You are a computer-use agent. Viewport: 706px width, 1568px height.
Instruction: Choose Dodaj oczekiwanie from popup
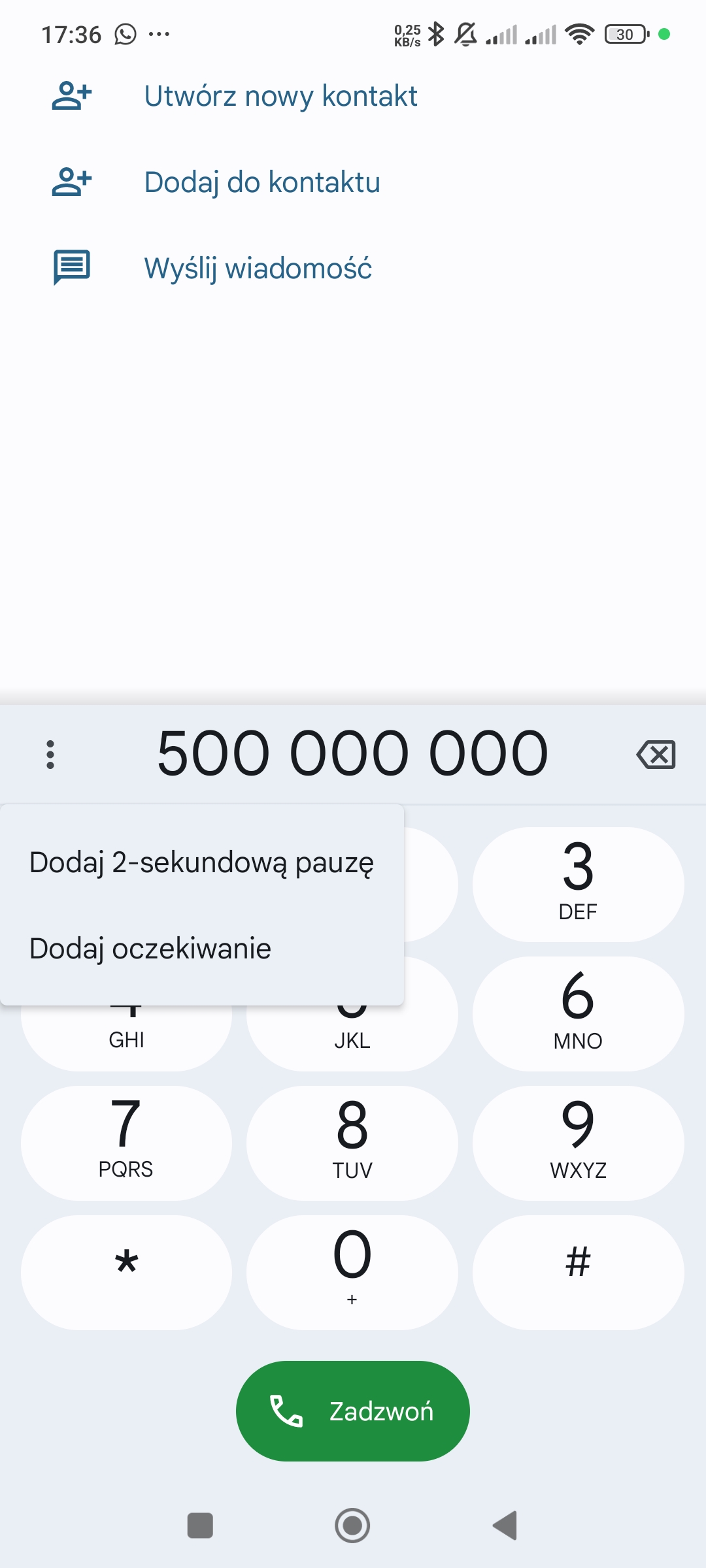[150, 949]
